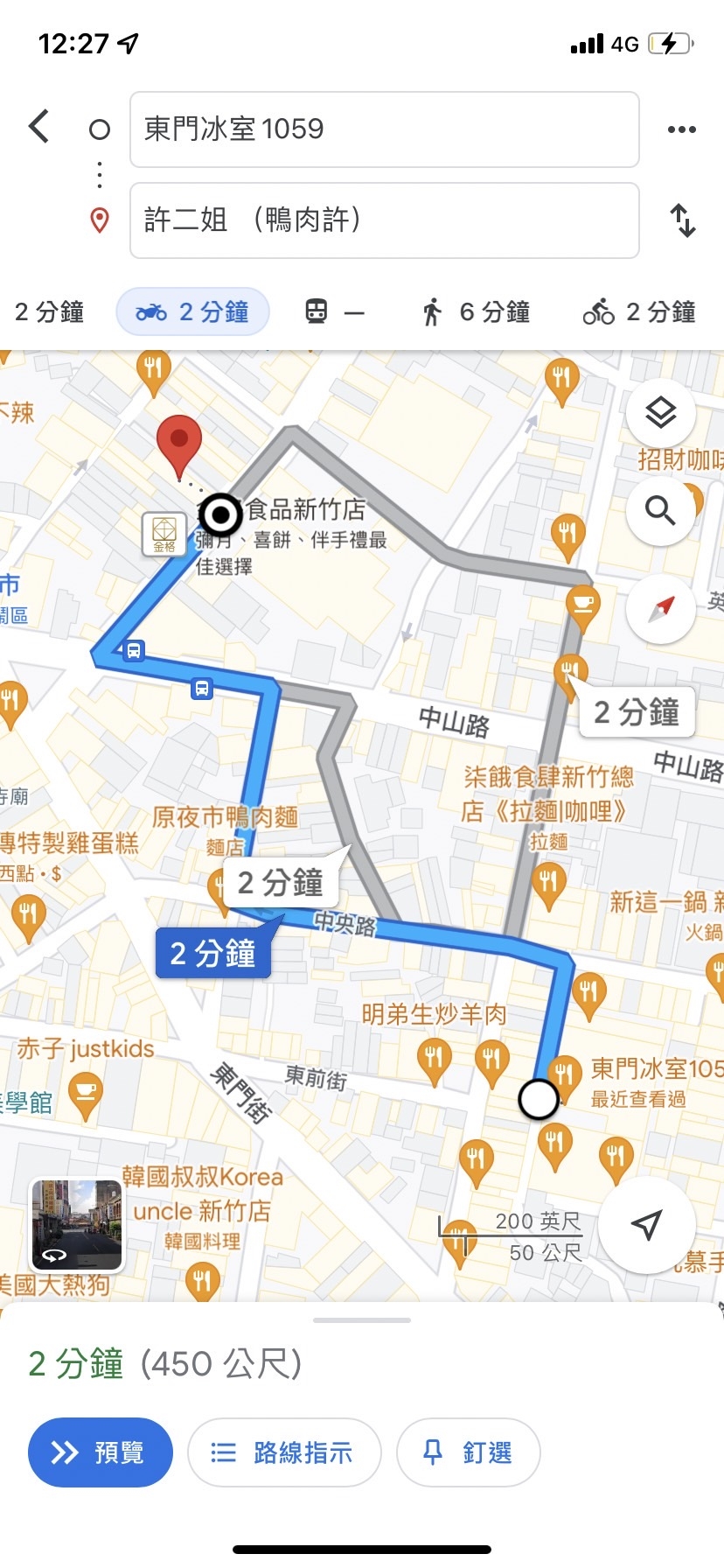724x1568 pixels.
Task: Tap the compass to reorient map
Action: (x=660, y=608)
